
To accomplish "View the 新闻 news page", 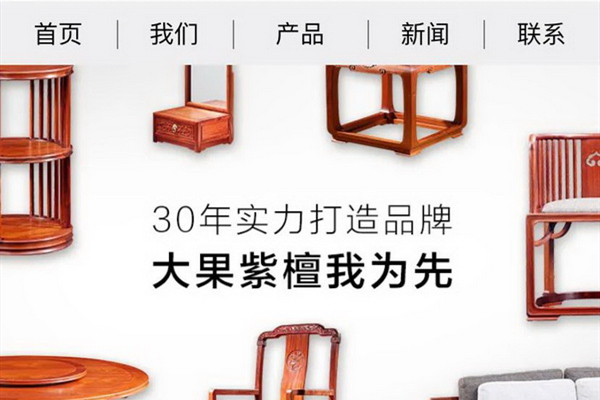I will tap(425, 34).
